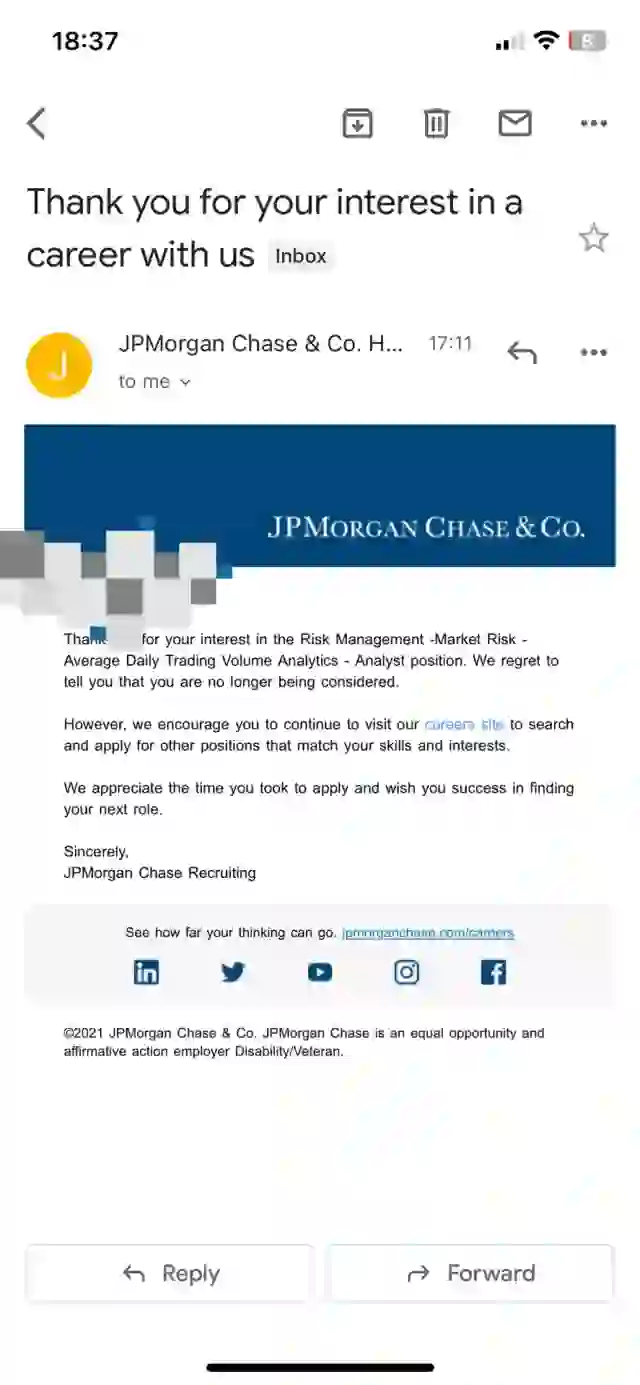Forward this email
The height and width of the screenshot is (1385, 640).
click(x=471, y=1273)
